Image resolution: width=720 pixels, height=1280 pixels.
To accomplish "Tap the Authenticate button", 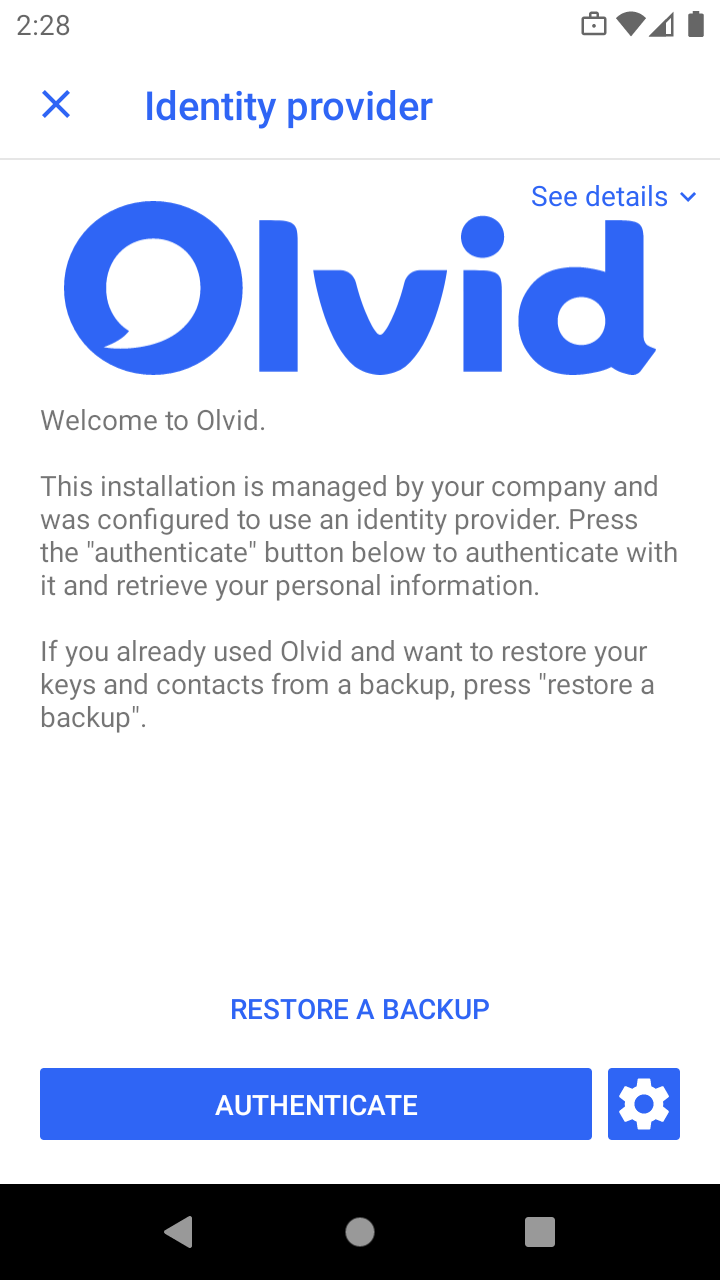I will click(x=316, y=1104).
